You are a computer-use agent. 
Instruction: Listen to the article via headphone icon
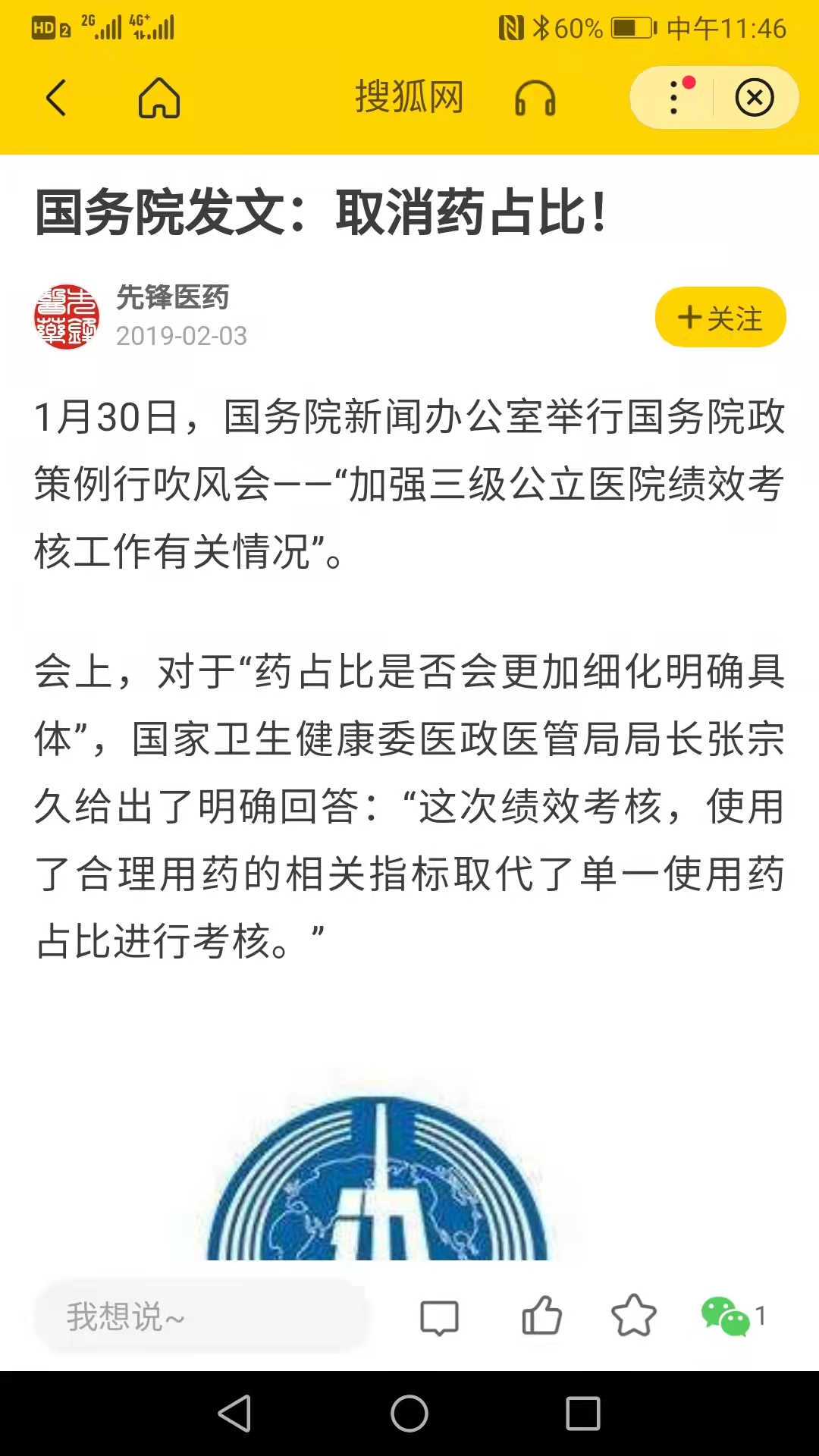pos(535,98)
